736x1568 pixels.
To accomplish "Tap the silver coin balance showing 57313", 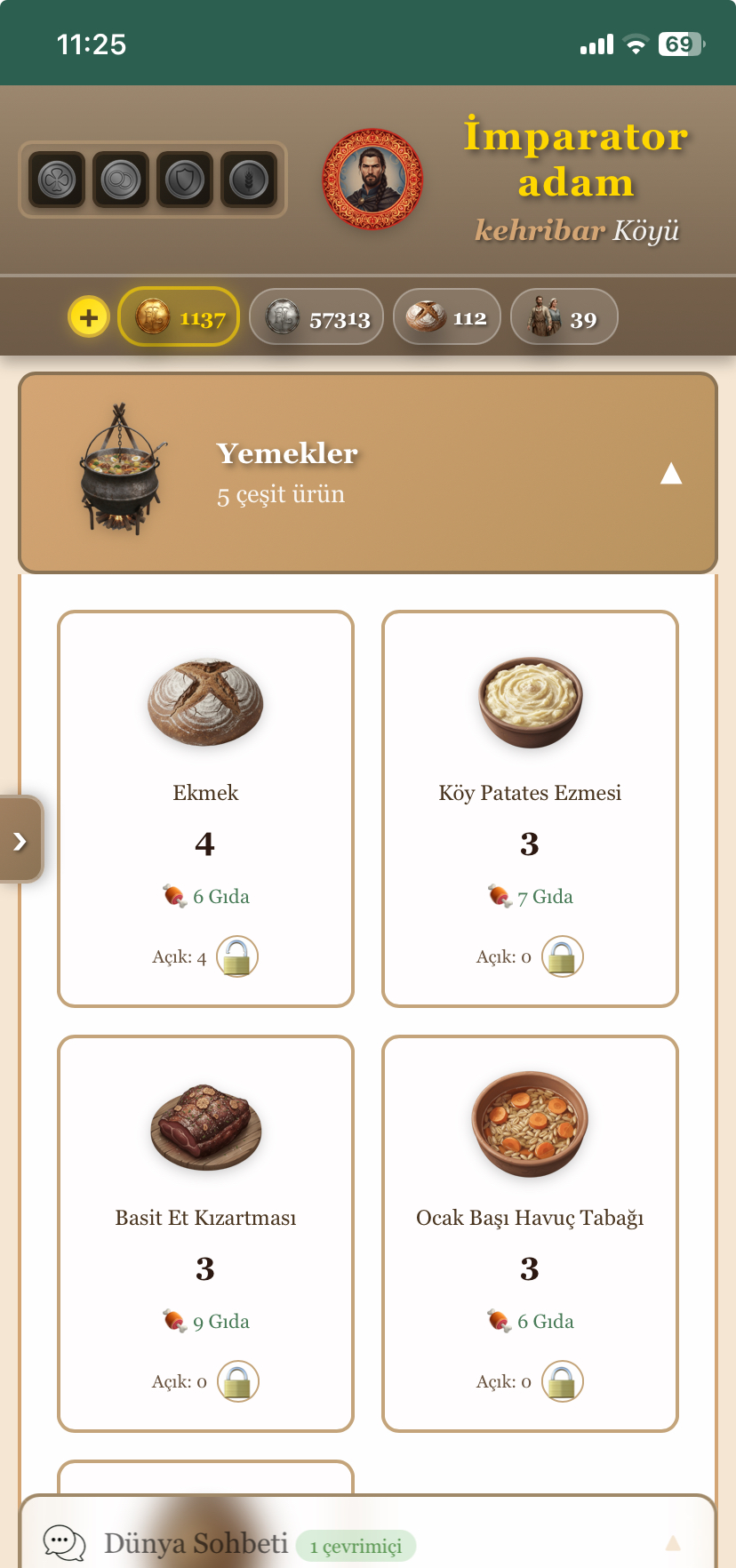I will point(316,316).
